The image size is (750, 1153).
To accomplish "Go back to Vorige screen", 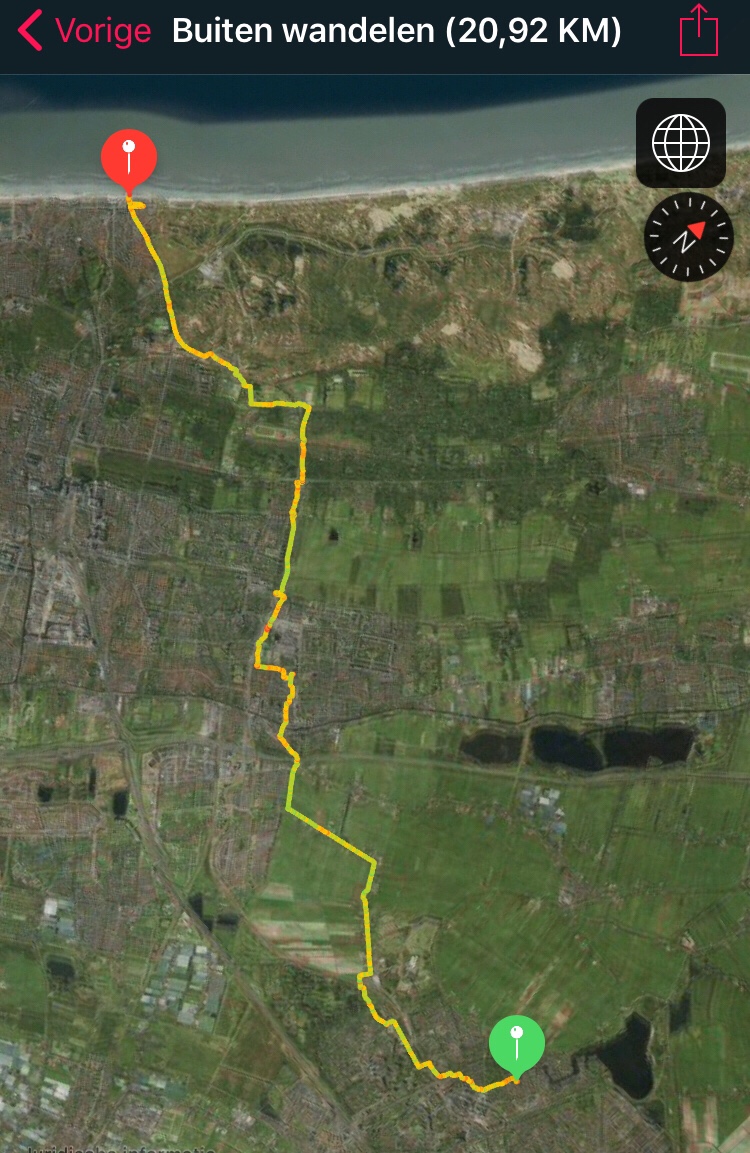I will 85,31.
